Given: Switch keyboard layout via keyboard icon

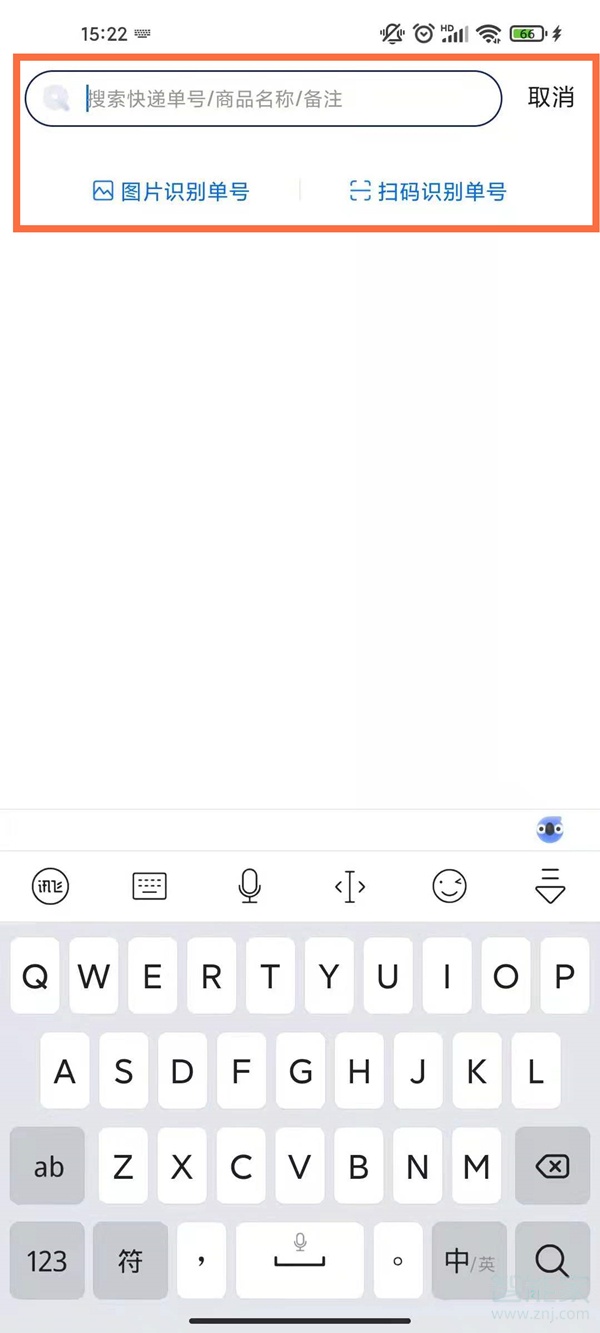Looking at the screenshot, I should 150,886.
